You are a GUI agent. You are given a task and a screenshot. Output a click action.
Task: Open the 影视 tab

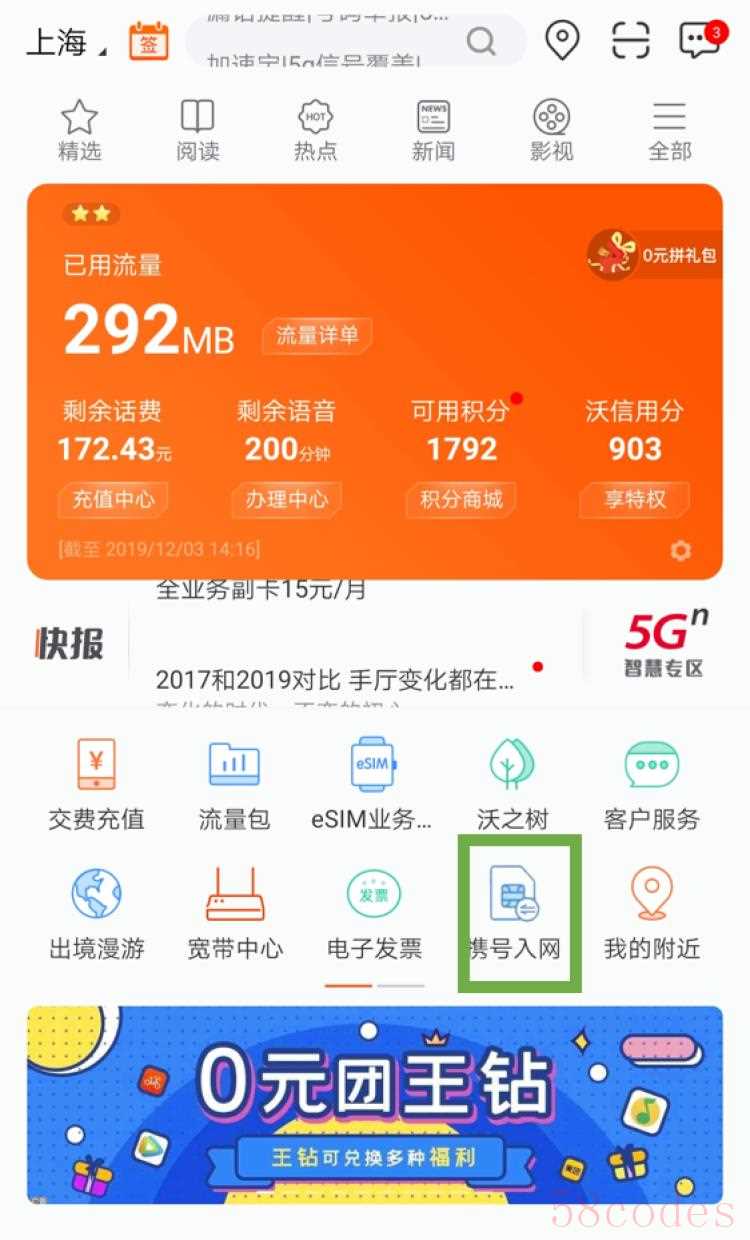coord(551,131)
